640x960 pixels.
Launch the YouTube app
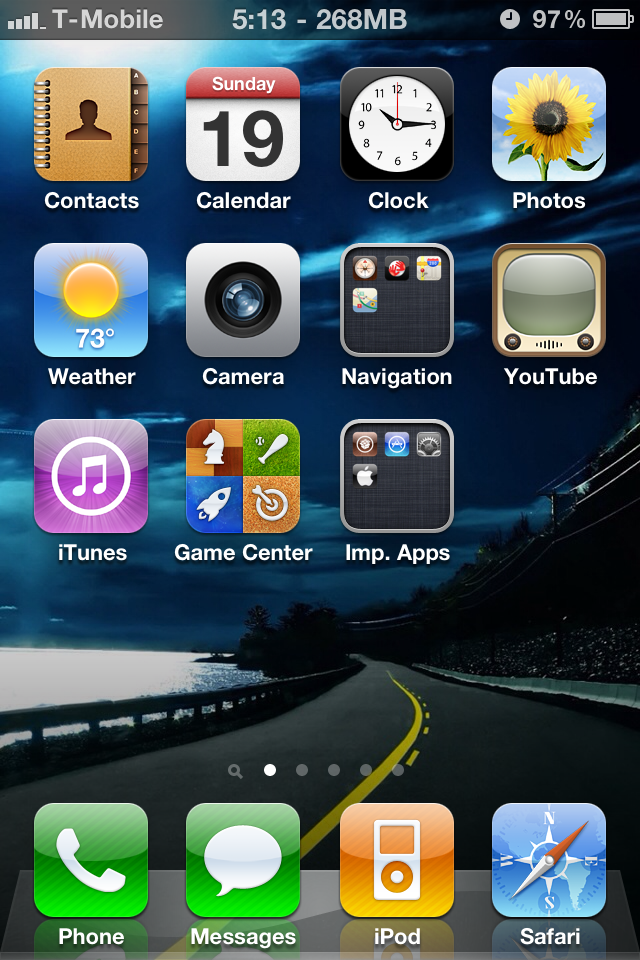pyautogui.click(x=549, y=301)
